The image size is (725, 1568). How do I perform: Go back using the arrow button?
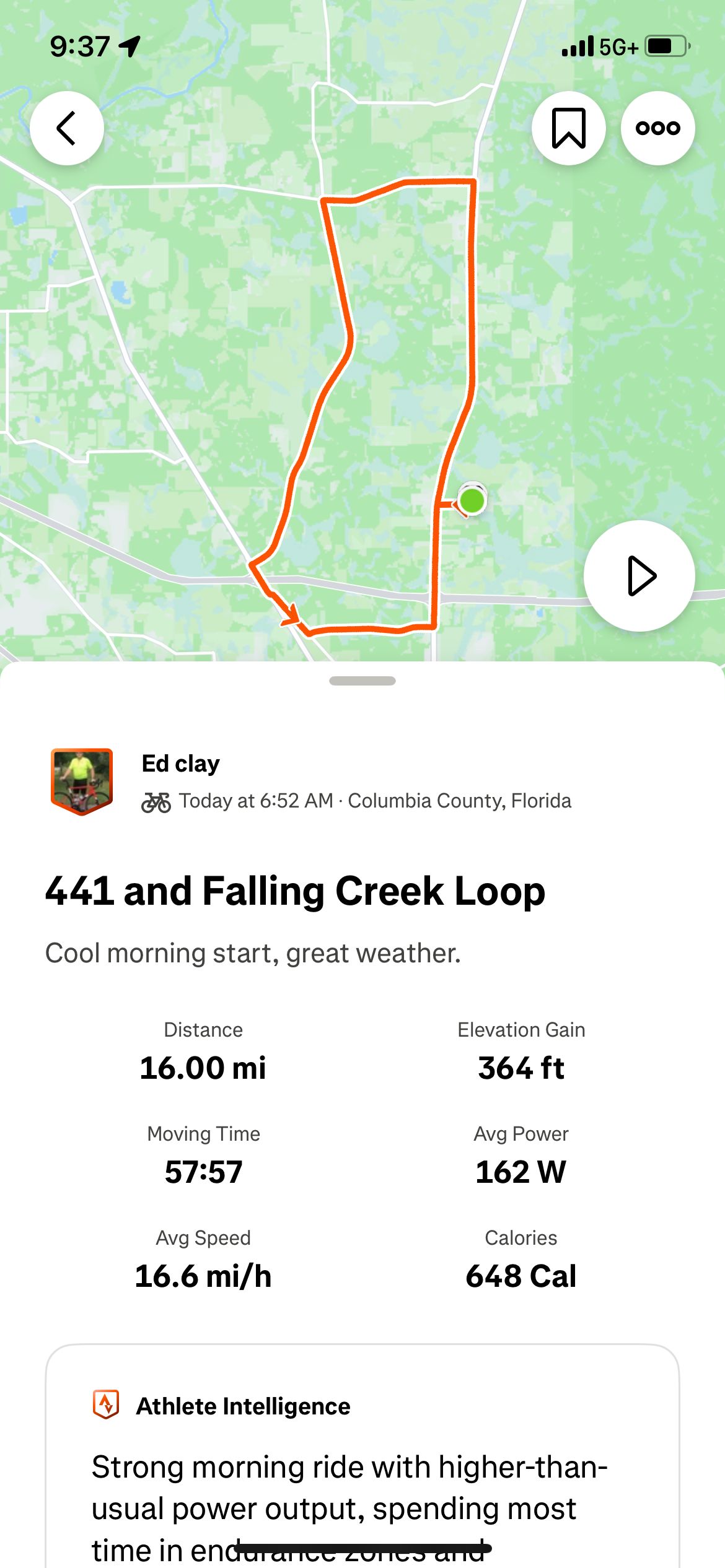point(67,128)
